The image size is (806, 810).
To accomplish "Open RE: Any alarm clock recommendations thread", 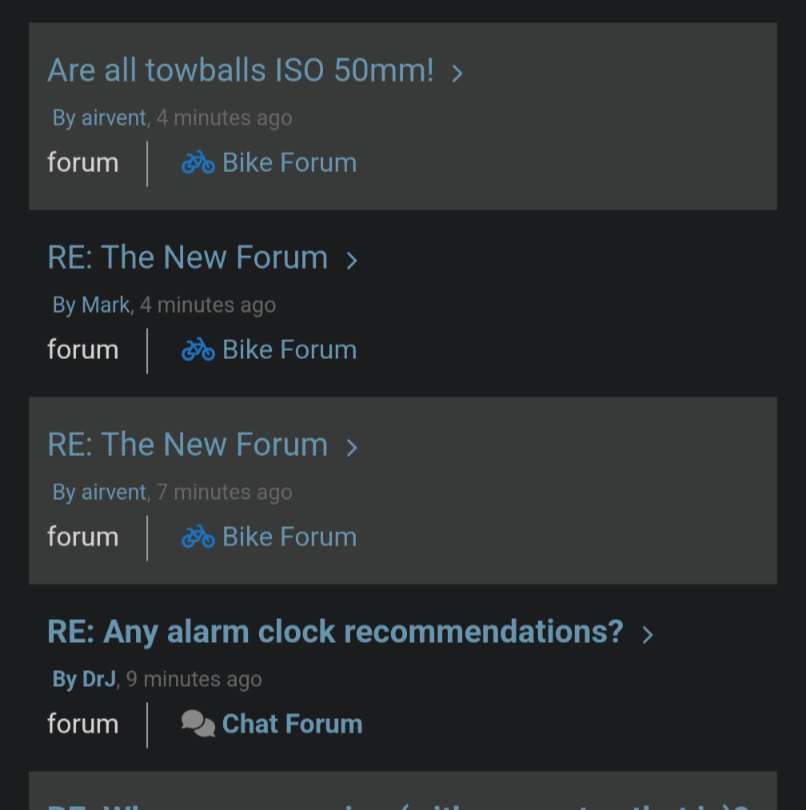I will (x=334, y=631).
